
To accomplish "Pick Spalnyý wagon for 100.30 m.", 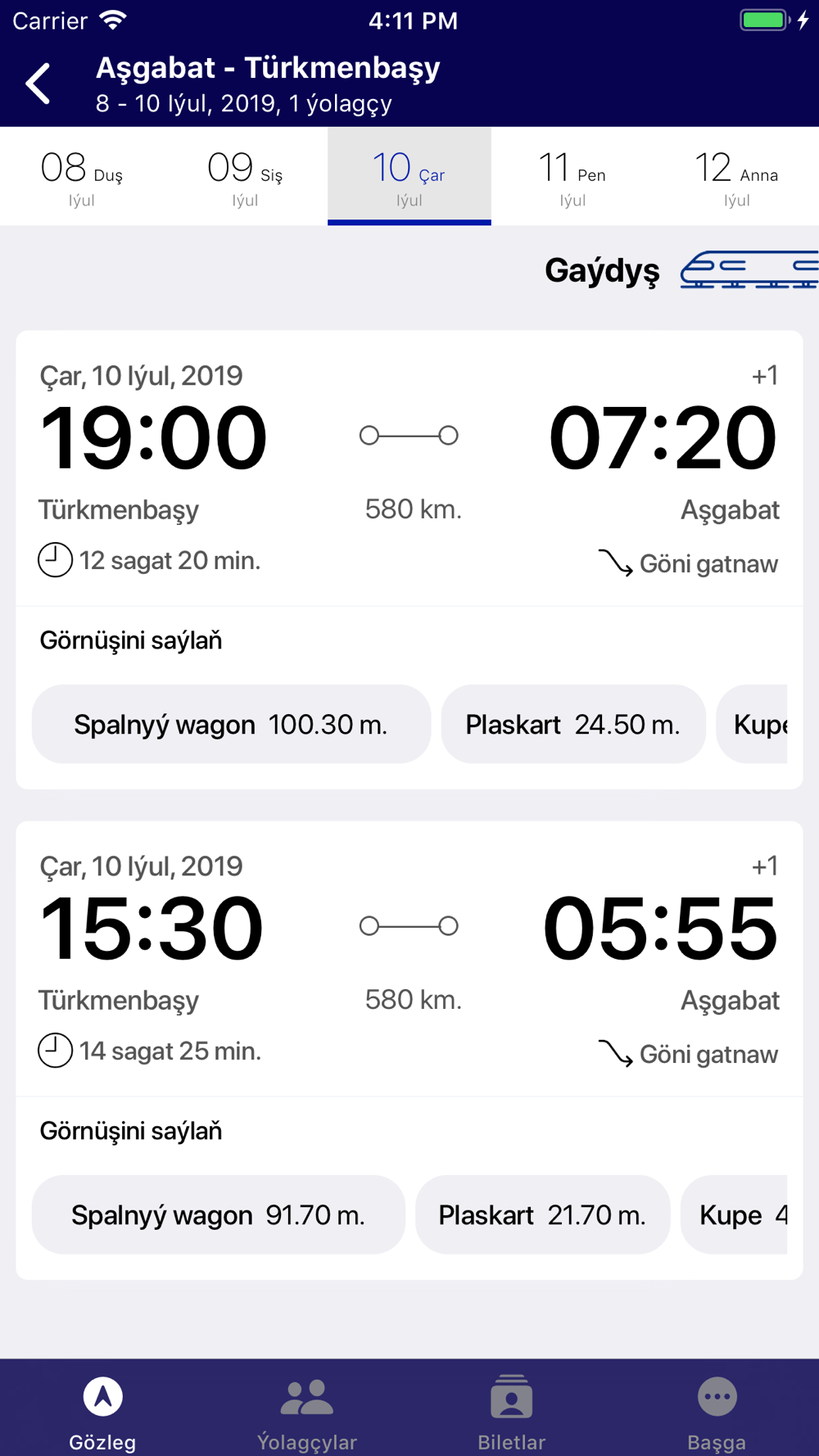I will tap(231, 724).
